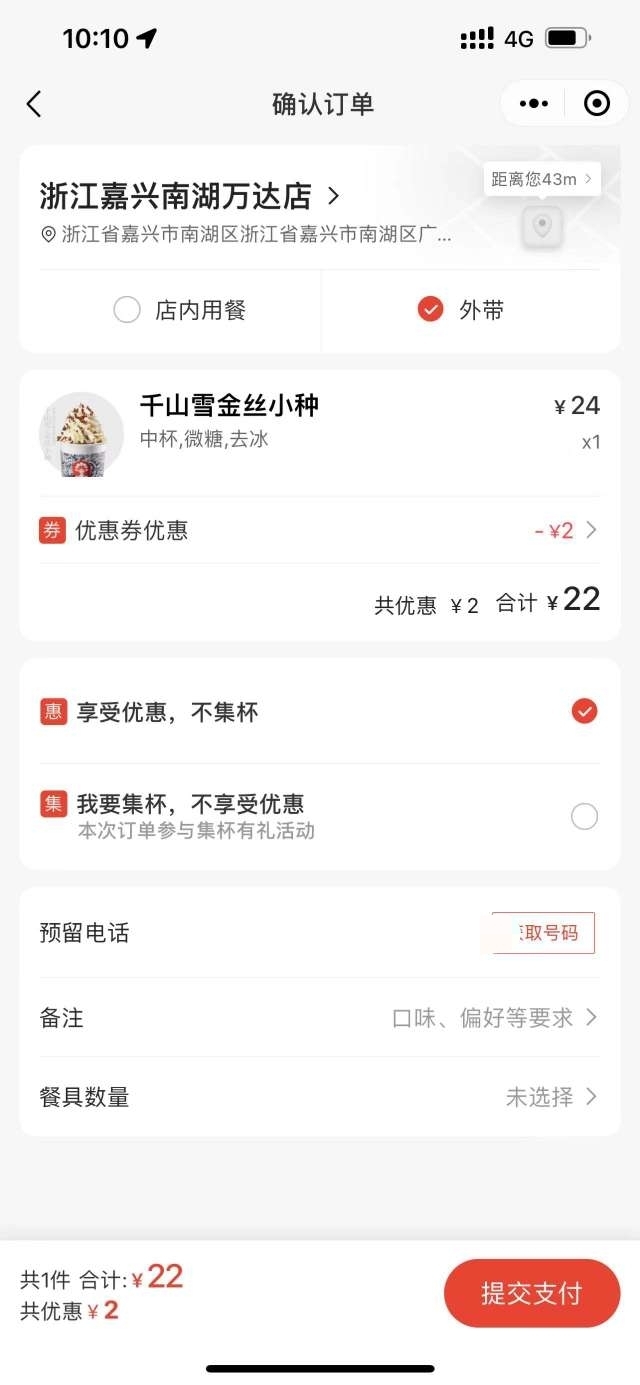Go back from the 确认订单 page

[x=34, y=104]
